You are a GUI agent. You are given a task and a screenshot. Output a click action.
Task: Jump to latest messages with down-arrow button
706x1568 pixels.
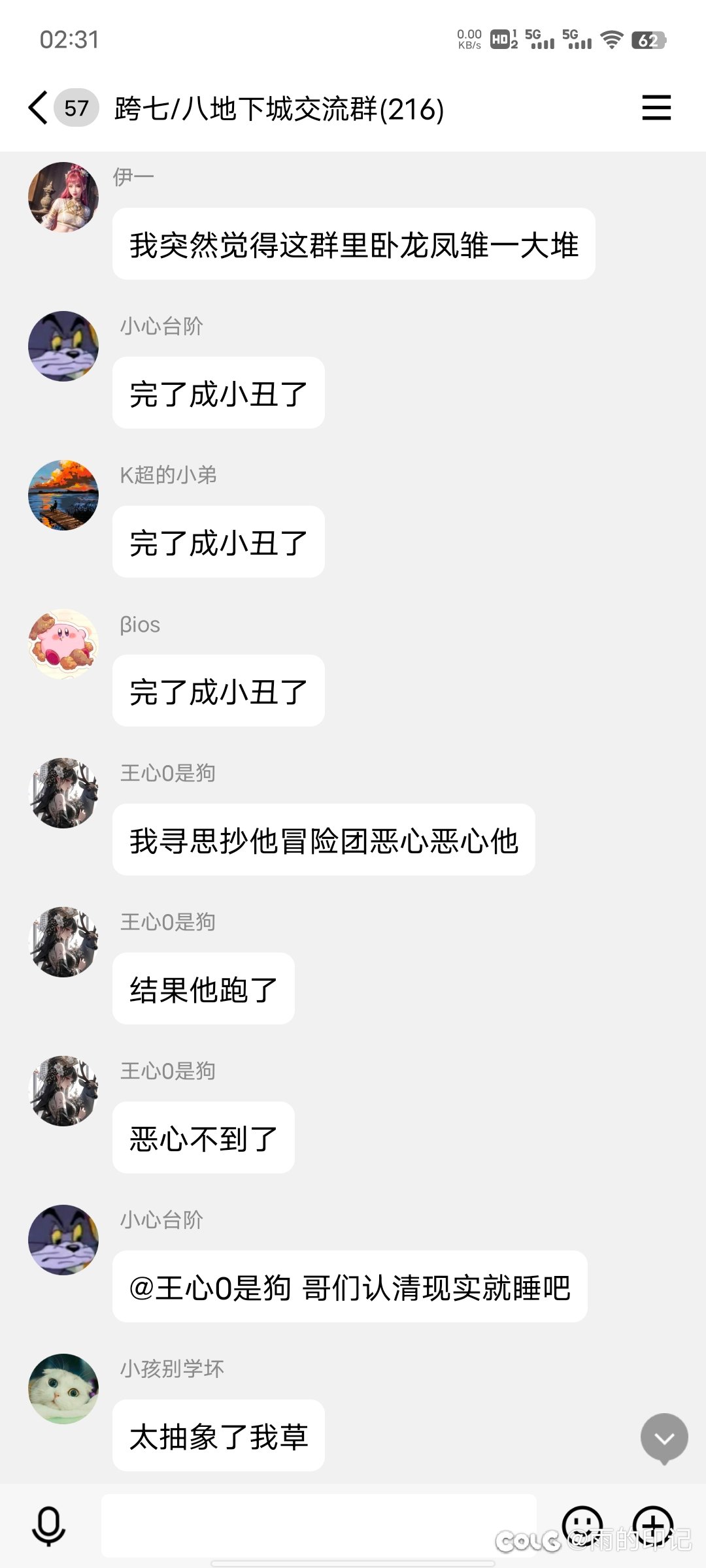coord(664,1438)
